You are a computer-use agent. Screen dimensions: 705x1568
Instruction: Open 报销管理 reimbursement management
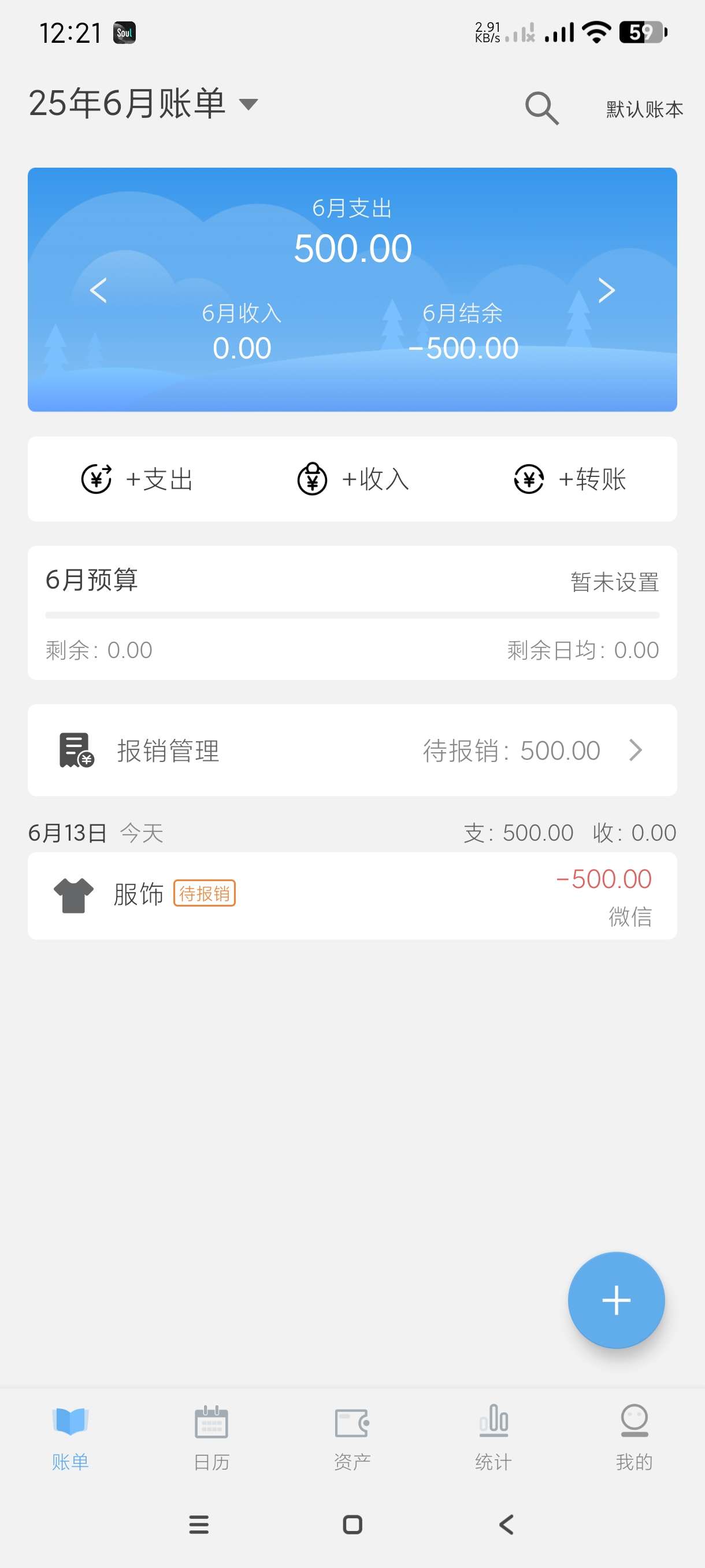point(352,750)
